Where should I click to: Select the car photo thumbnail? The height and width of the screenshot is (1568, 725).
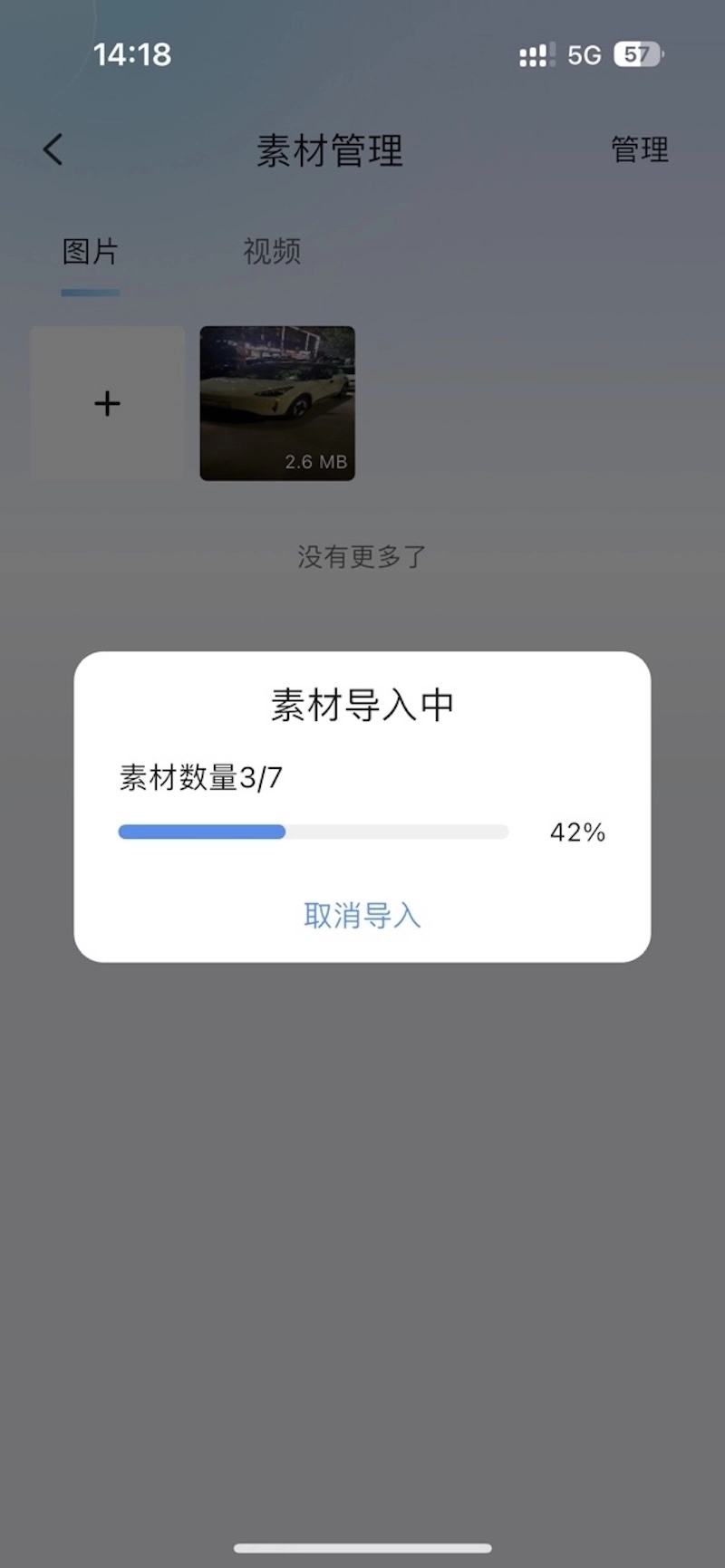[277, 404]
